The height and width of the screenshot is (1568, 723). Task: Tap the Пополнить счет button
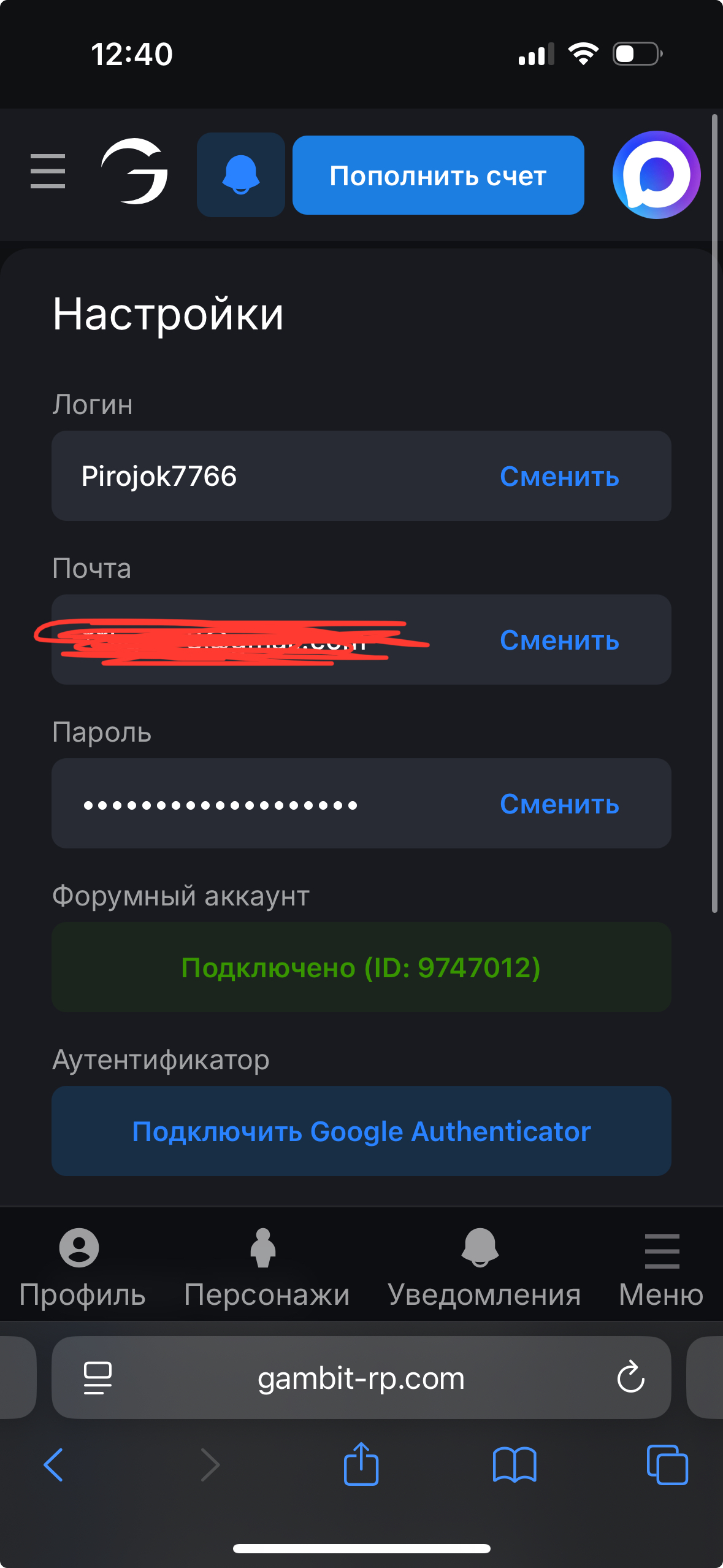(438, 175)
